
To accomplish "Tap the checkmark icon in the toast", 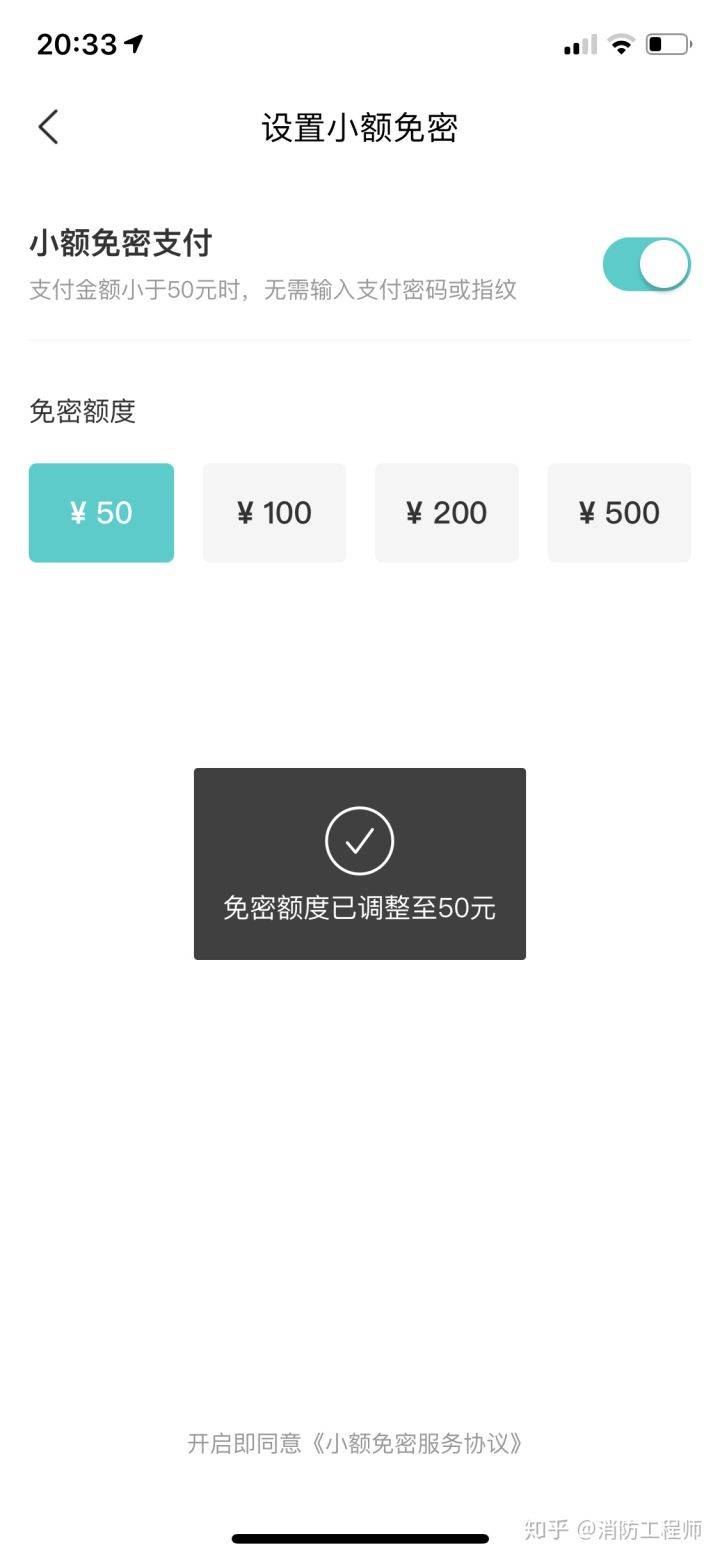I will pyautogui.click(x=359, y=839).
